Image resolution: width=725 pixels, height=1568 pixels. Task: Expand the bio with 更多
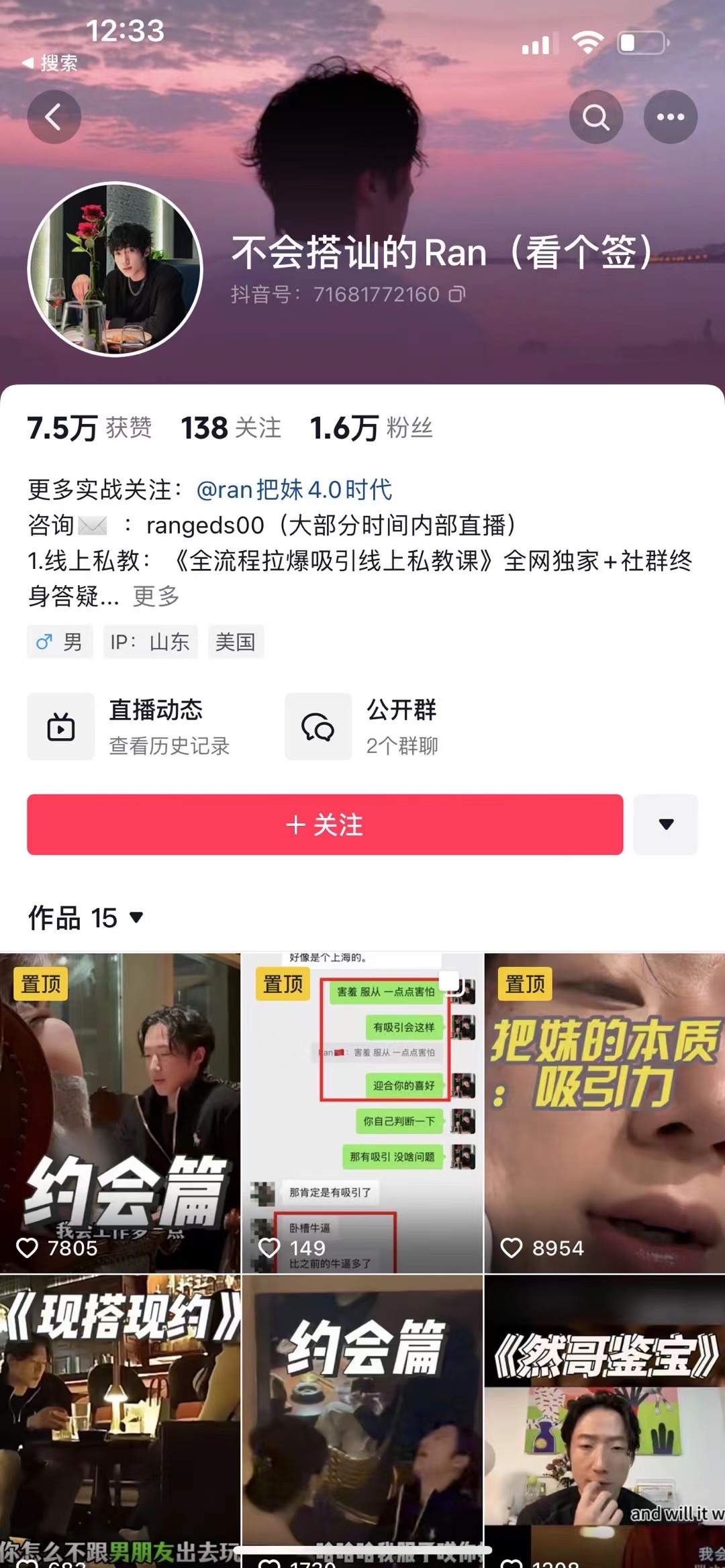pos(156,596)
